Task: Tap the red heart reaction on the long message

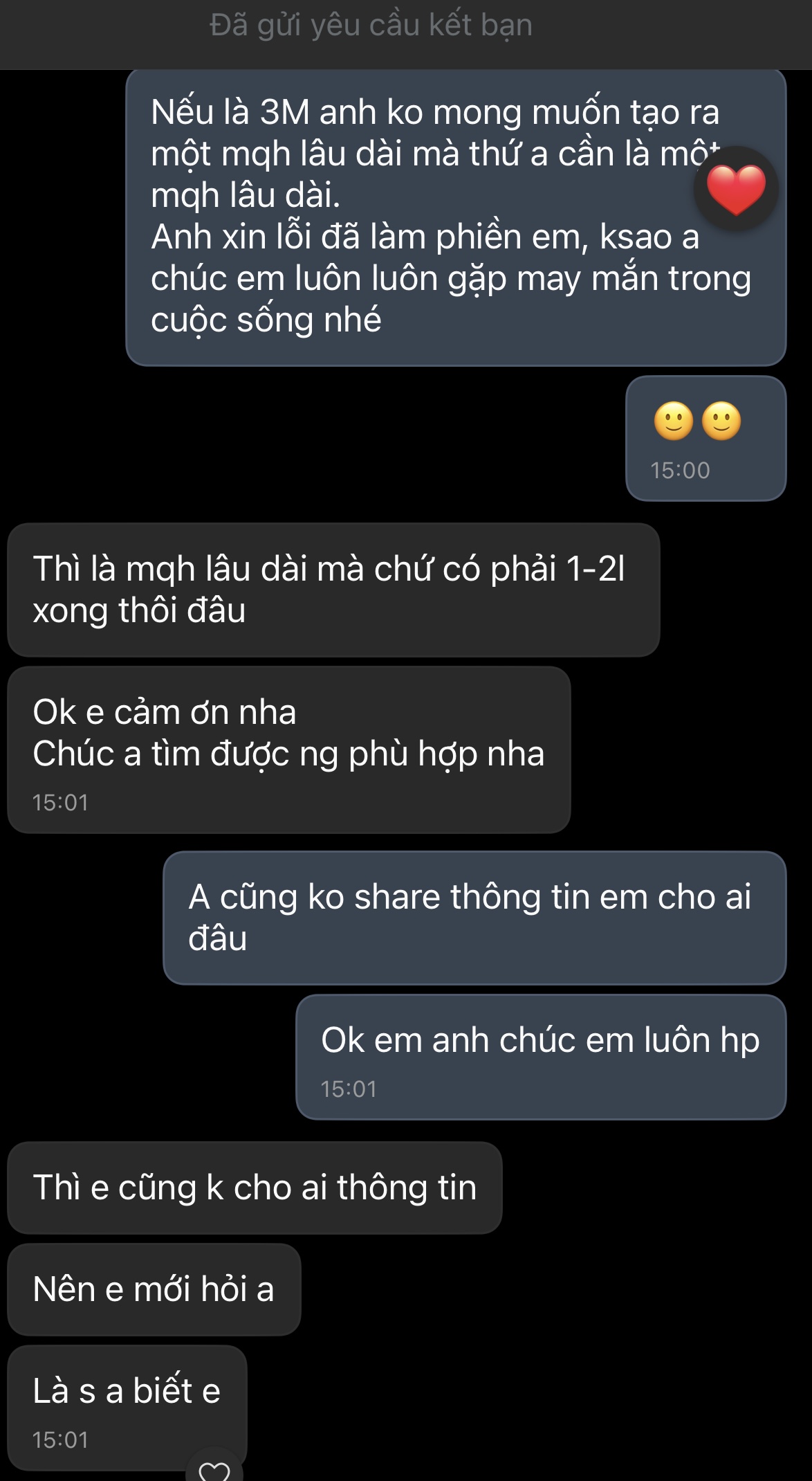Action: [736, 189]
